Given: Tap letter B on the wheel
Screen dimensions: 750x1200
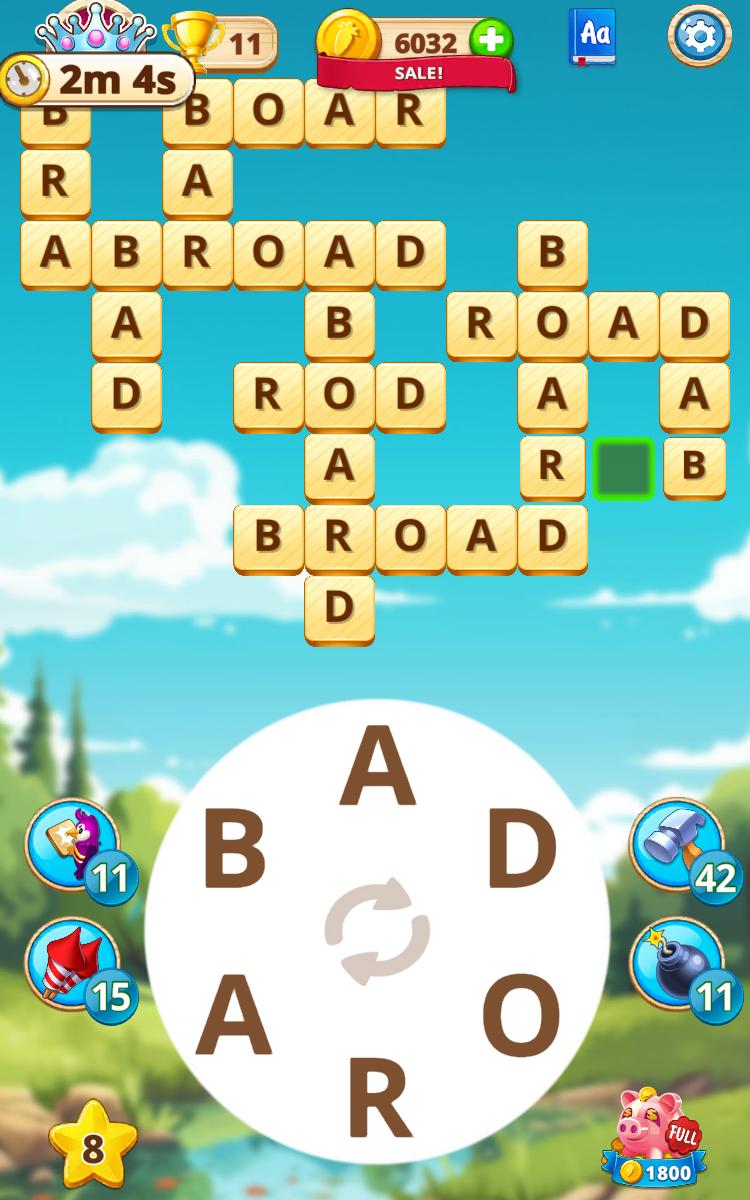Looking at the screenshot, I should point(234,850).
